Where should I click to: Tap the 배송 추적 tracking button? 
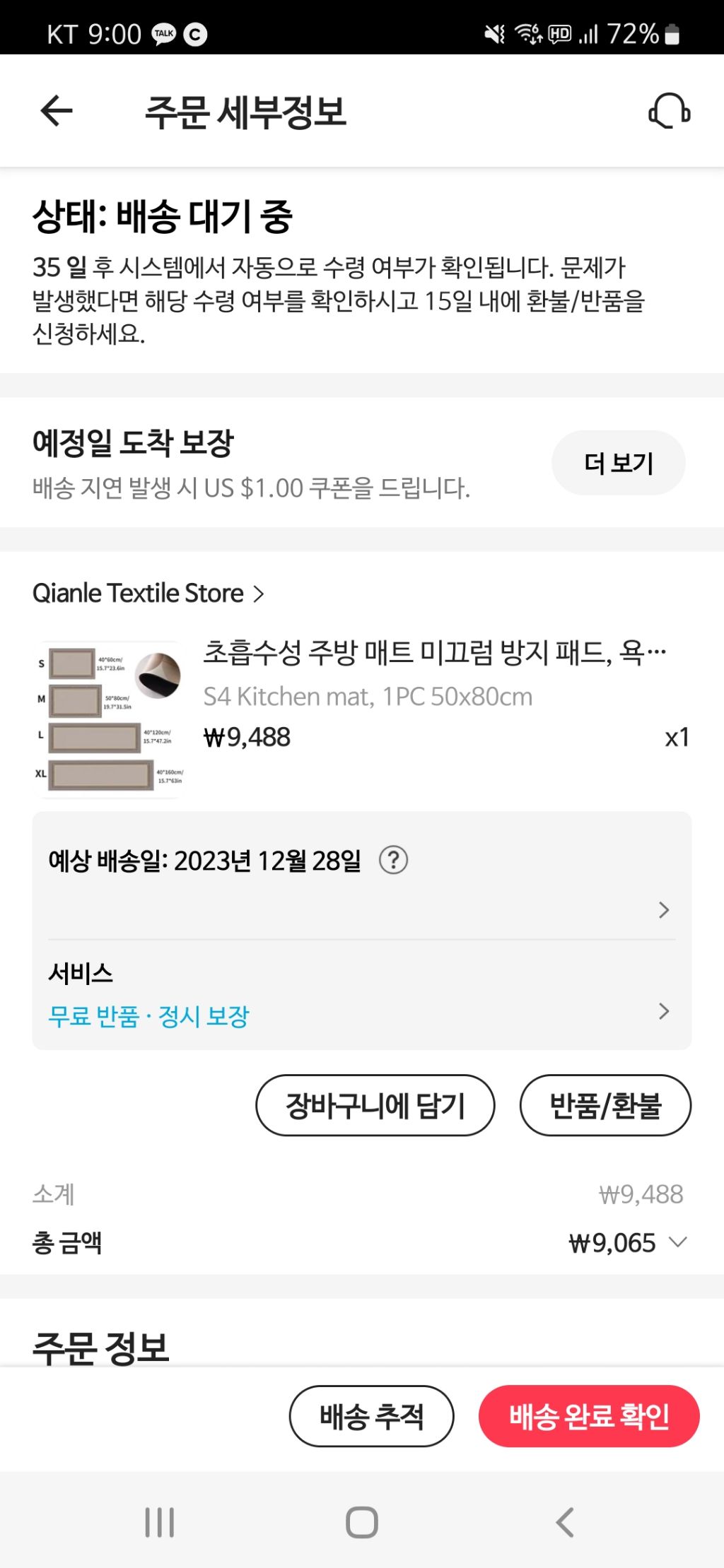click(x=371, y=1416)
